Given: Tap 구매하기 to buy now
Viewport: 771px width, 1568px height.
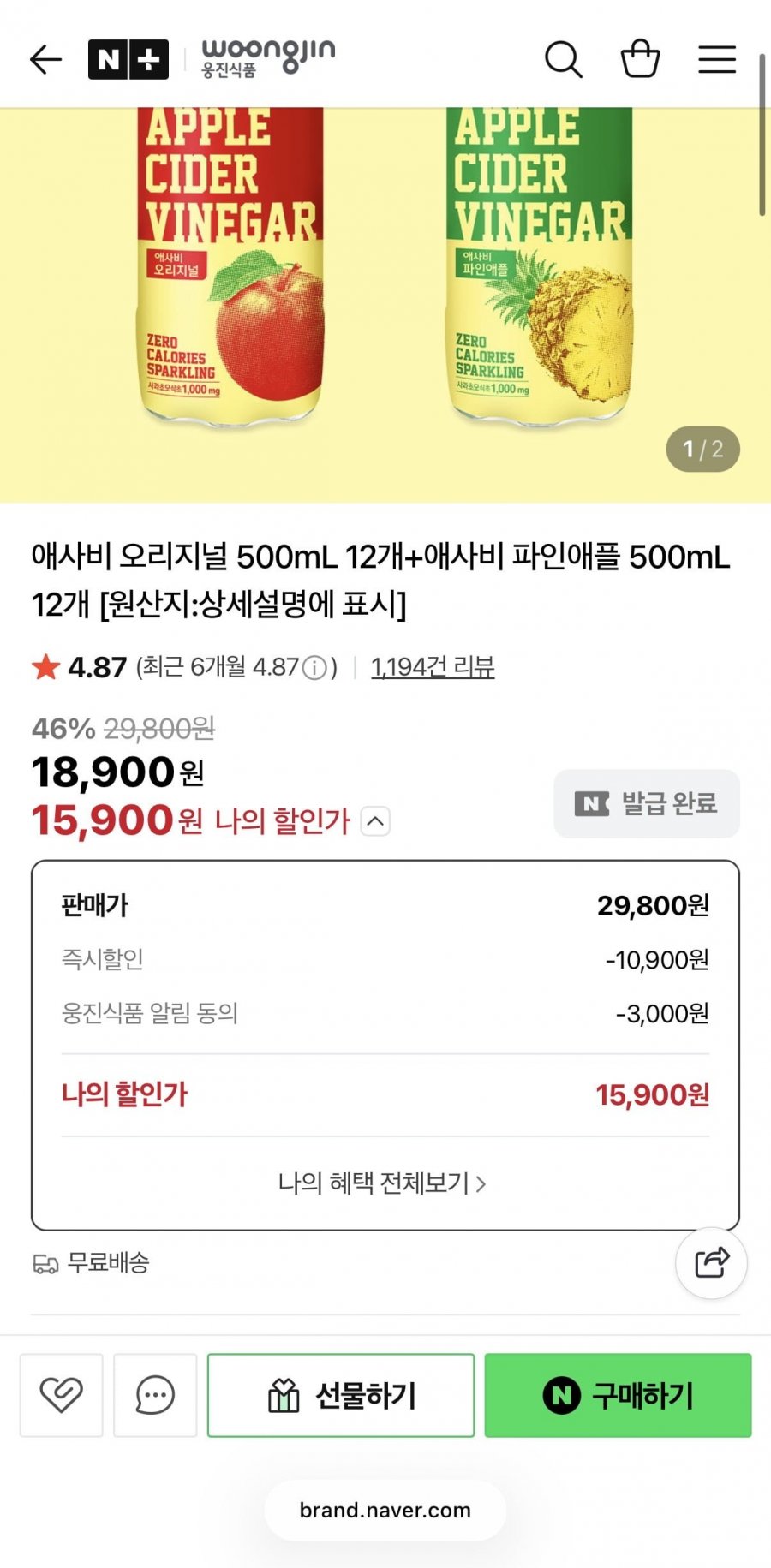Looking at the screenshot, I should tap(618, 1395).
